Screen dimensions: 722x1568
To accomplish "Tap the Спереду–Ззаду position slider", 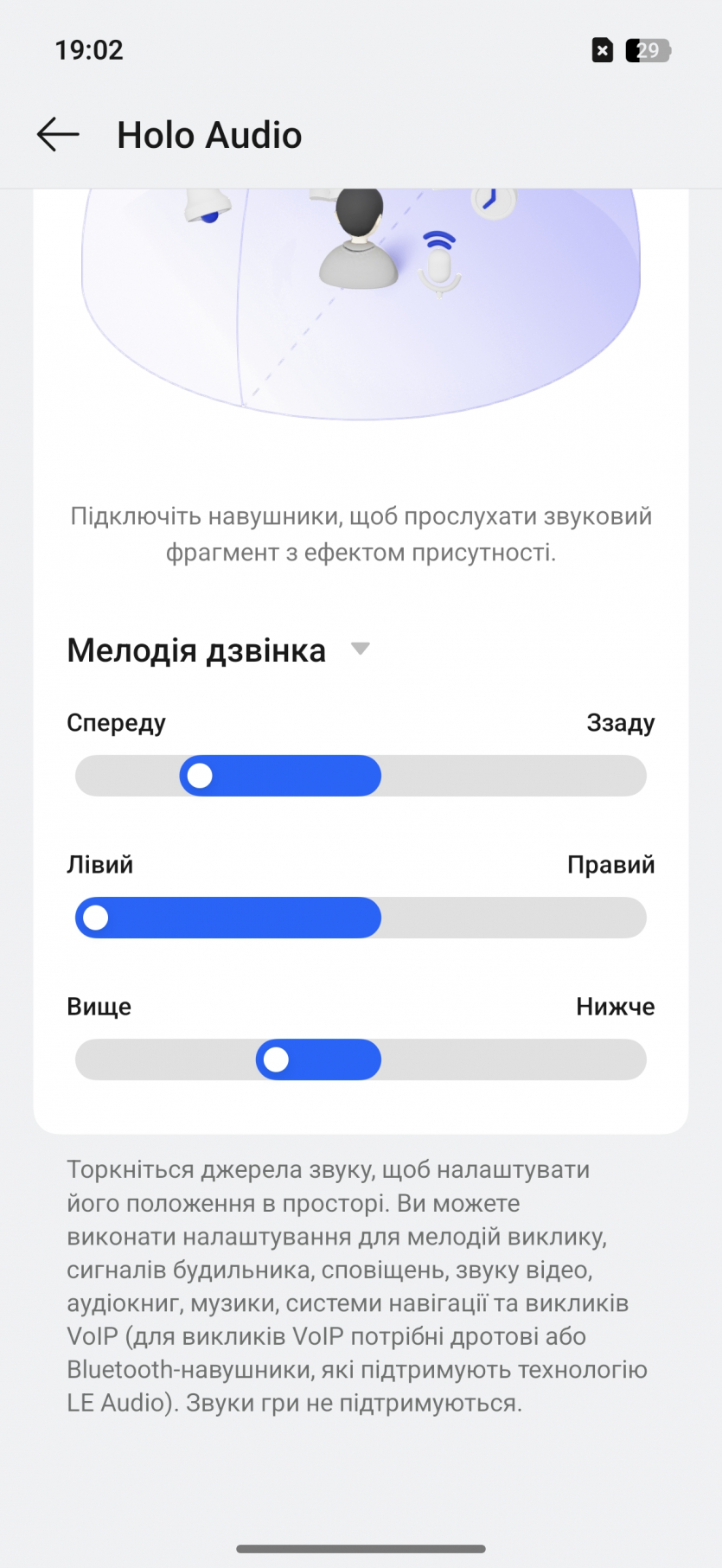I will (x=361, y=776).
